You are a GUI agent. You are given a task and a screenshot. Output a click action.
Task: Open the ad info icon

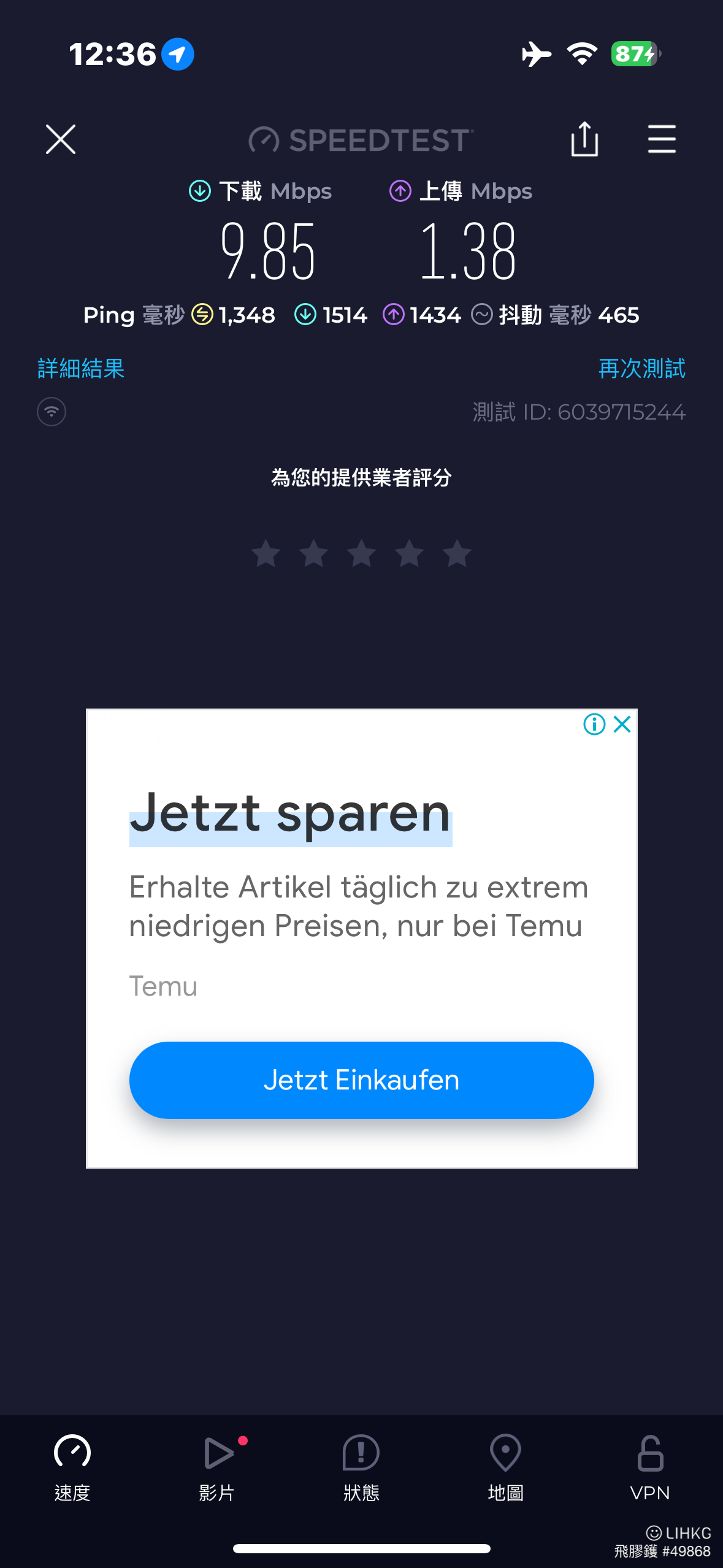click(594, 724)
